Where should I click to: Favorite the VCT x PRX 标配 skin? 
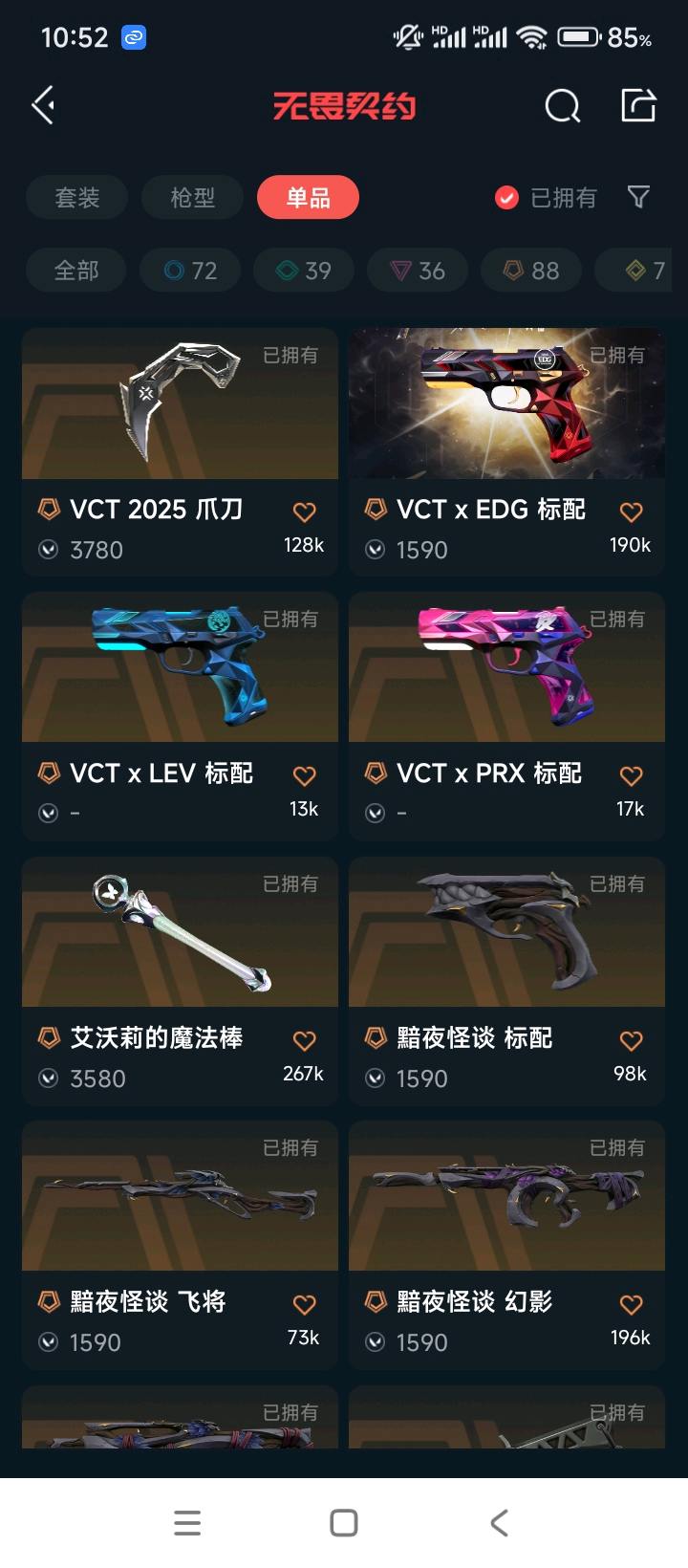[x=631, y=776]
